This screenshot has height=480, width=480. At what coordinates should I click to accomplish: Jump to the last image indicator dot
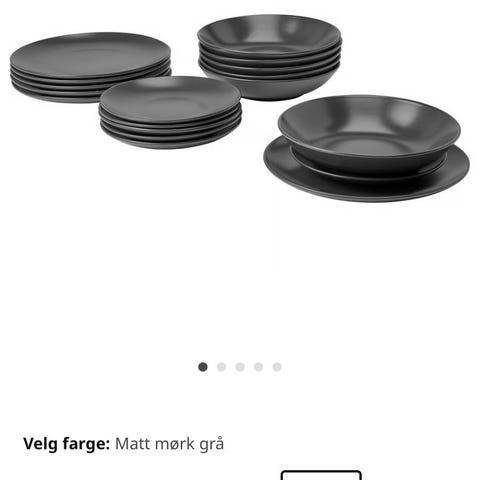tap(277, 367)
